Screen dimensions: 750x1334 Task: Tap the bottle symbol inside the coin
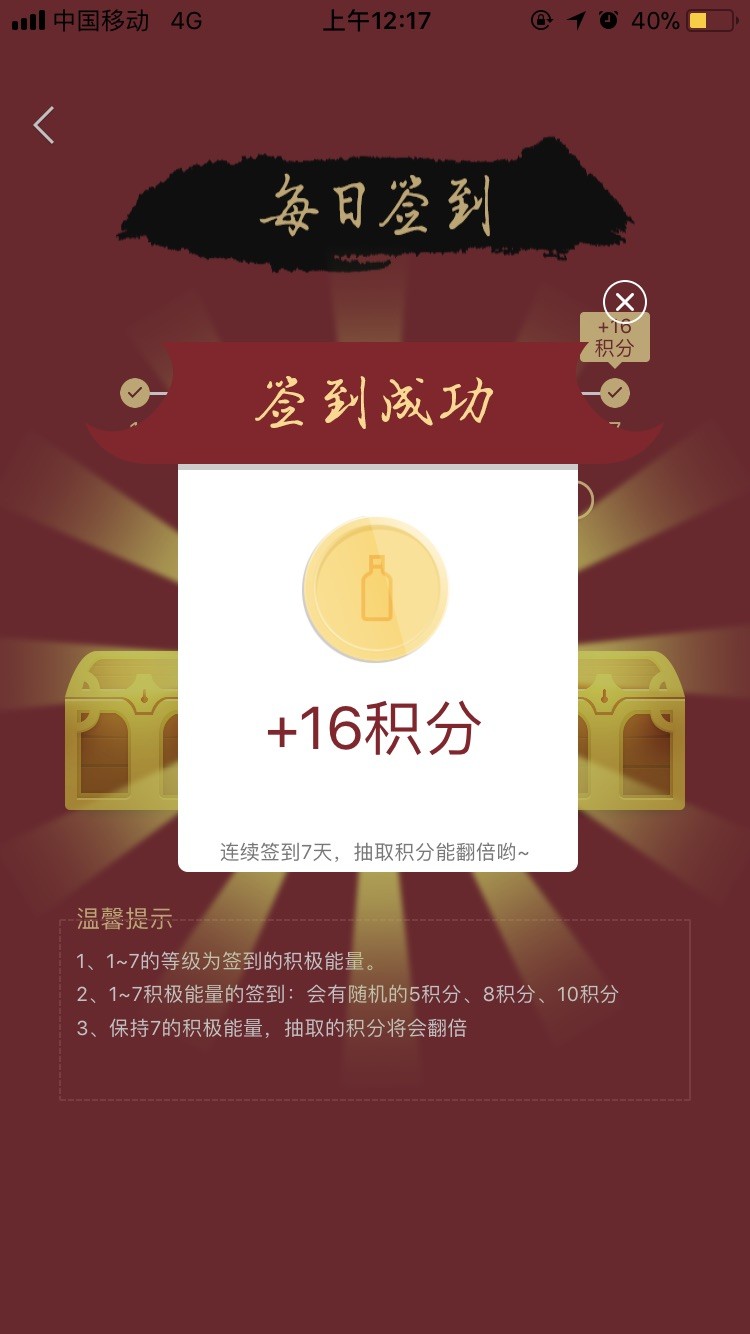[x=375, y=590]
